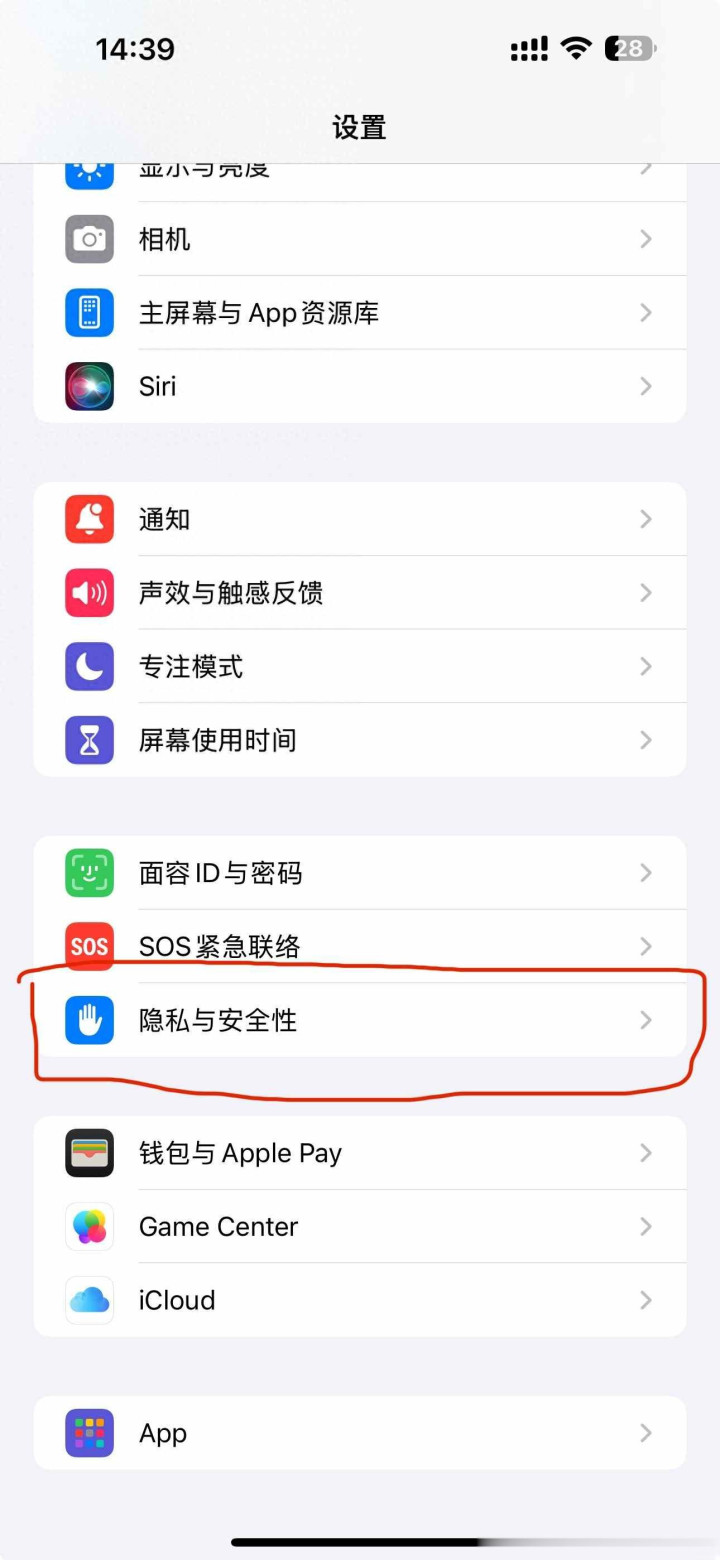The height and width of the screenshot is (1560, 720).
Task: Select 专注模式 row
Action: point(360,666)
